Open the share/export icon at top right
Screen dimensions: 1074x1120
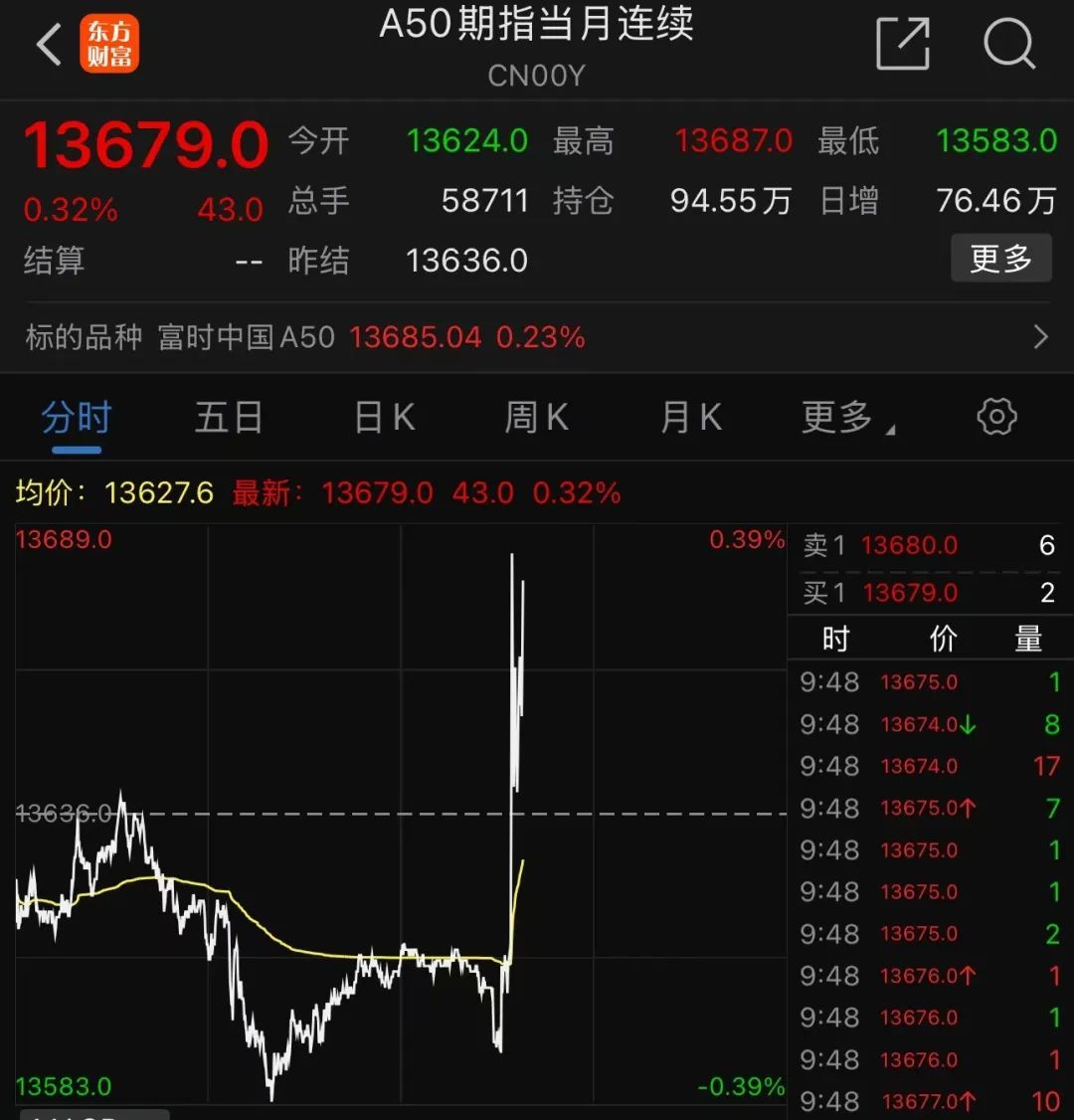pos(903,44)
